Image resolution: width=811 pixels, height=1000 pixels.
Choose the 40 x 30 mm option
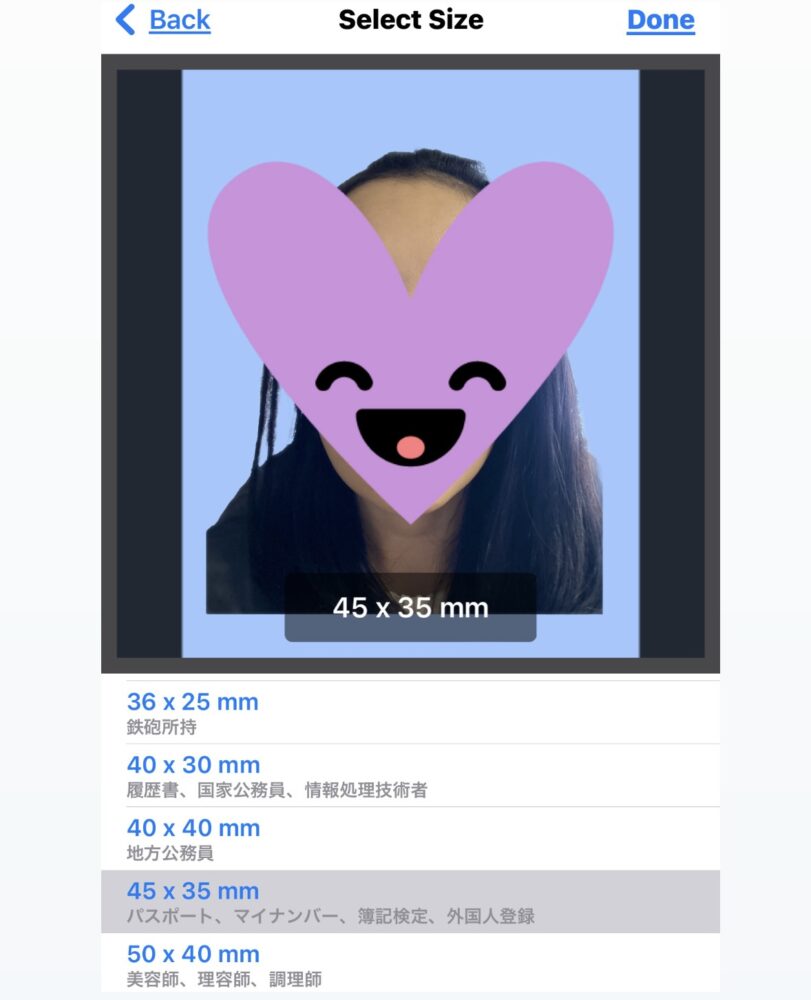[410, 776]
